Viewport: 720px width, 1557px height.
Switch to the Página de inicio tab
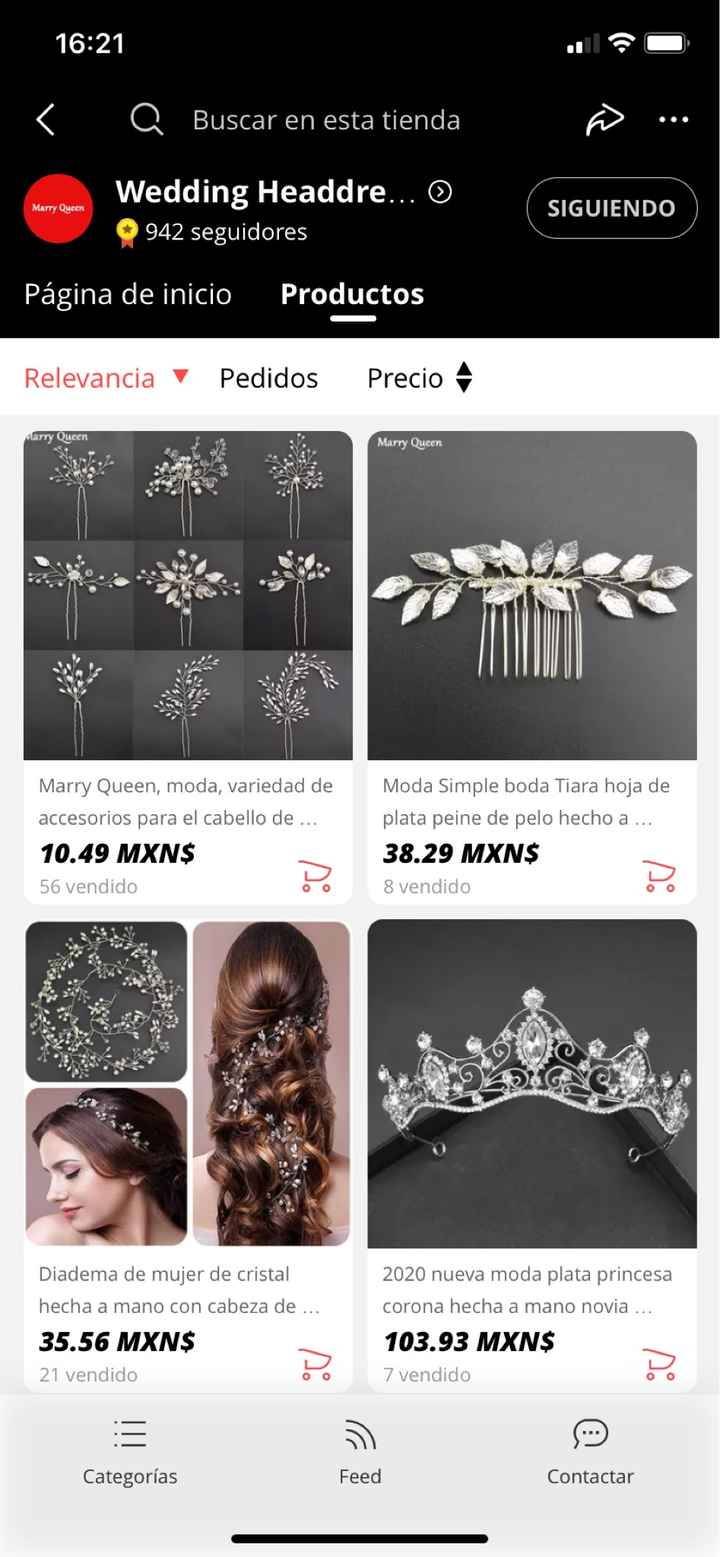coord(129,294)
